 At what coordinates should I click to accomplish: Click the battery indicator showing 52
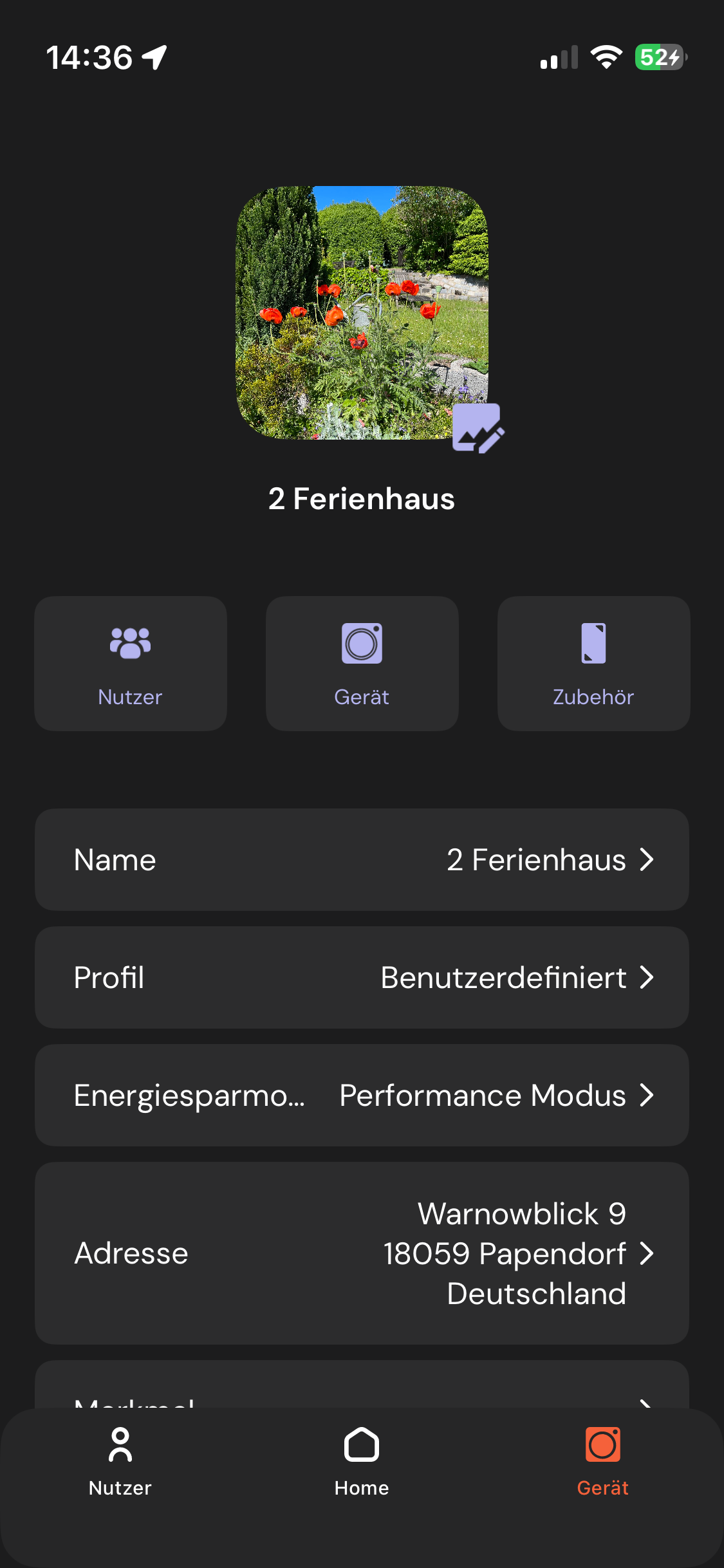658,57
